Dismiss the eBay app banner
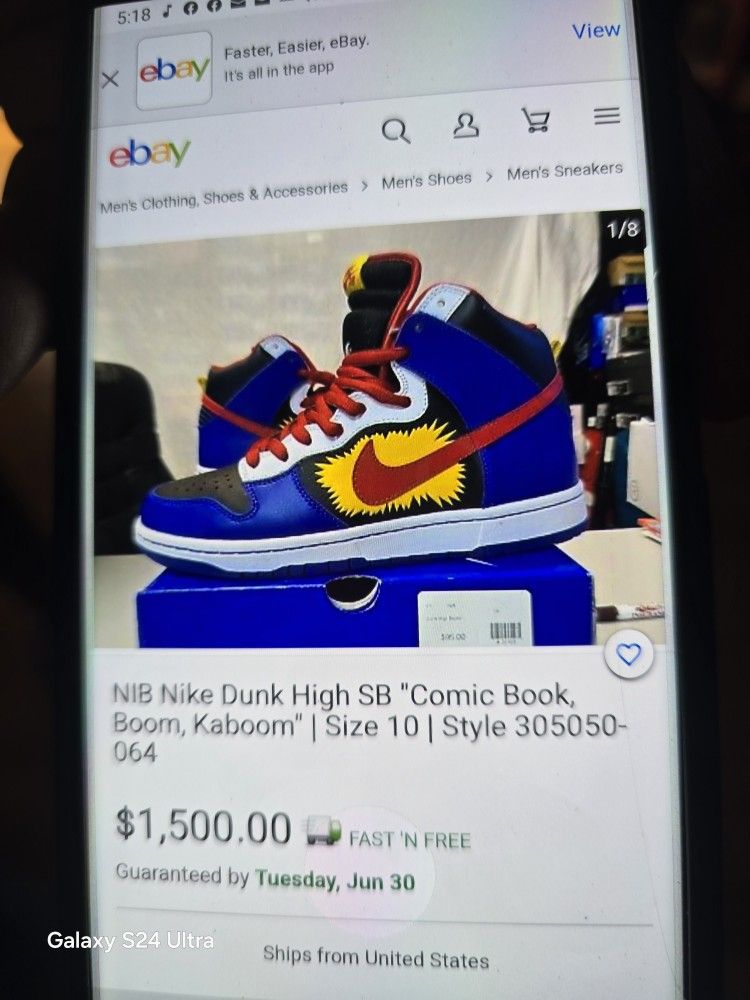Image resolution: width=750 pixels, height=1000 pixels. [x=110, y=79]
